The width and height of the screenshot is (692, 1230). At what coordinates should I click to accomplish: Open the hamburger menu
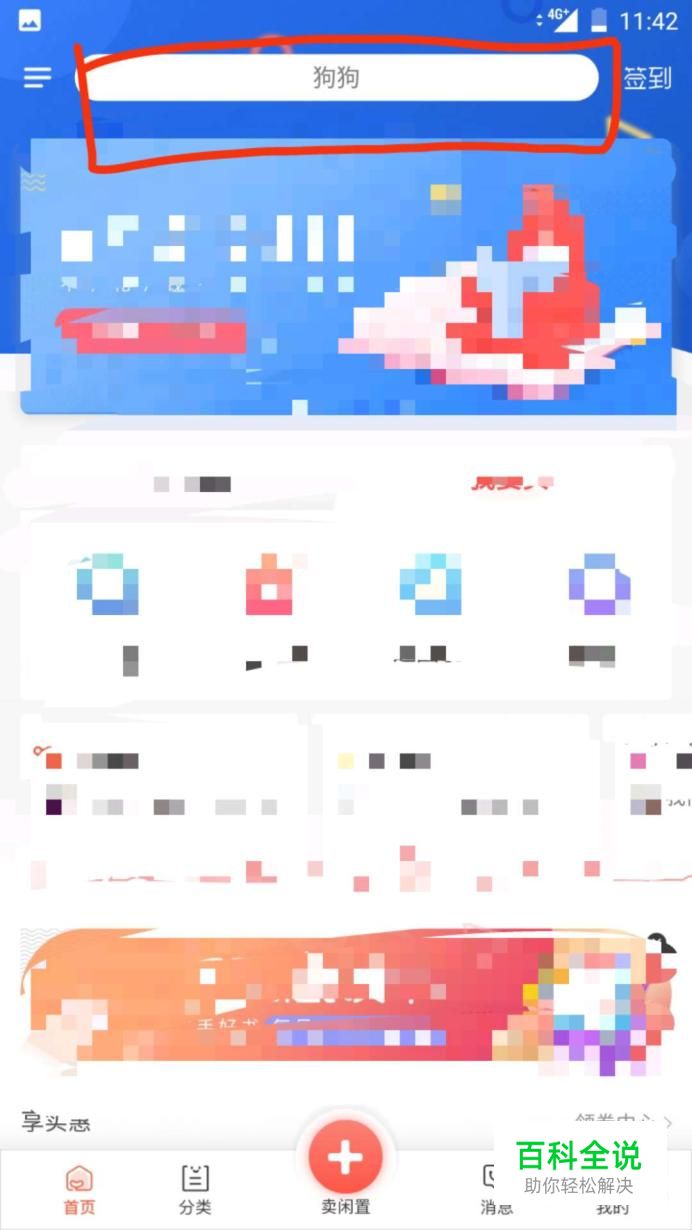37,78
